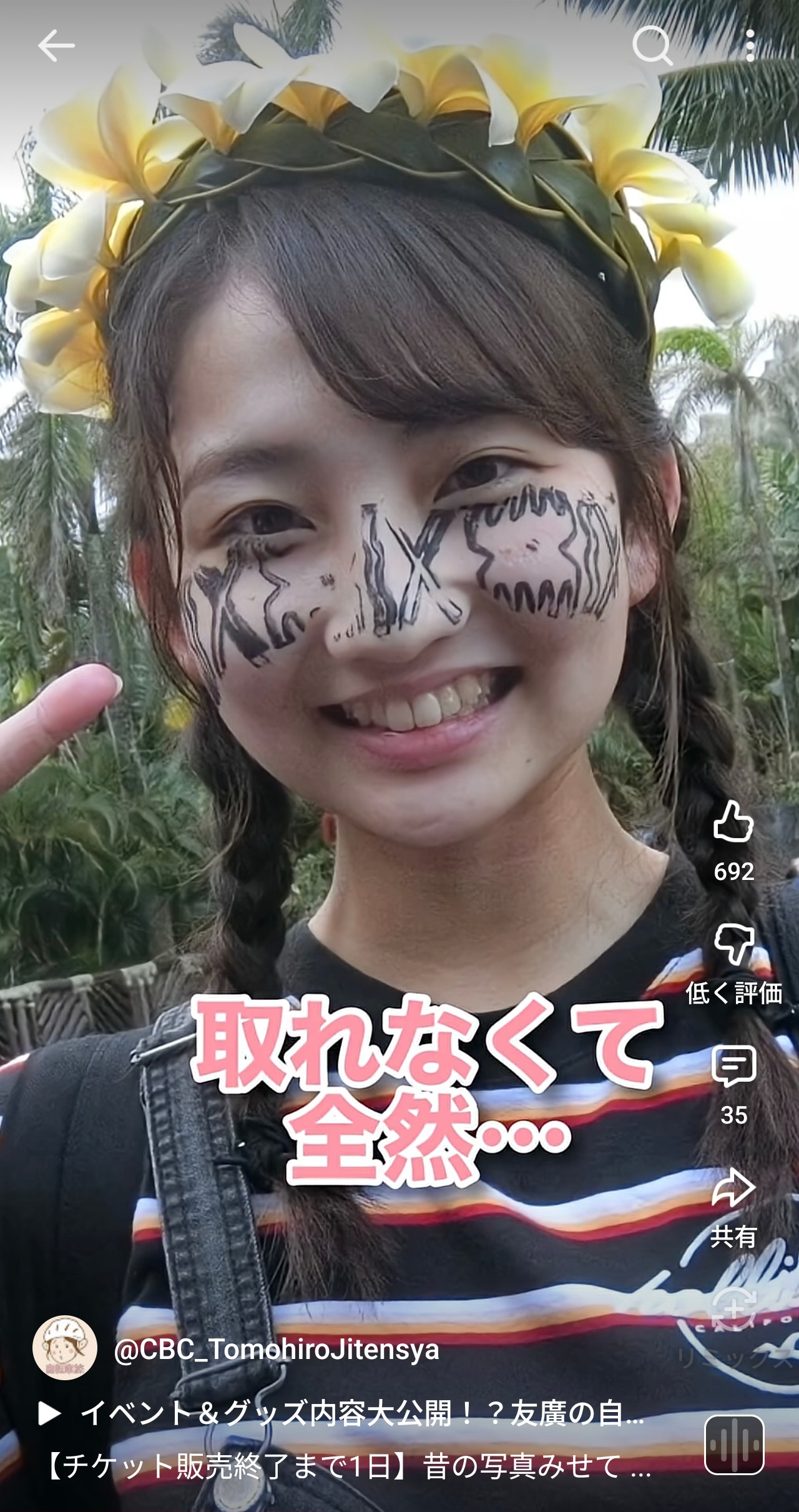Like this short video
The image size is (799, 1512).
tap(733, 823)
